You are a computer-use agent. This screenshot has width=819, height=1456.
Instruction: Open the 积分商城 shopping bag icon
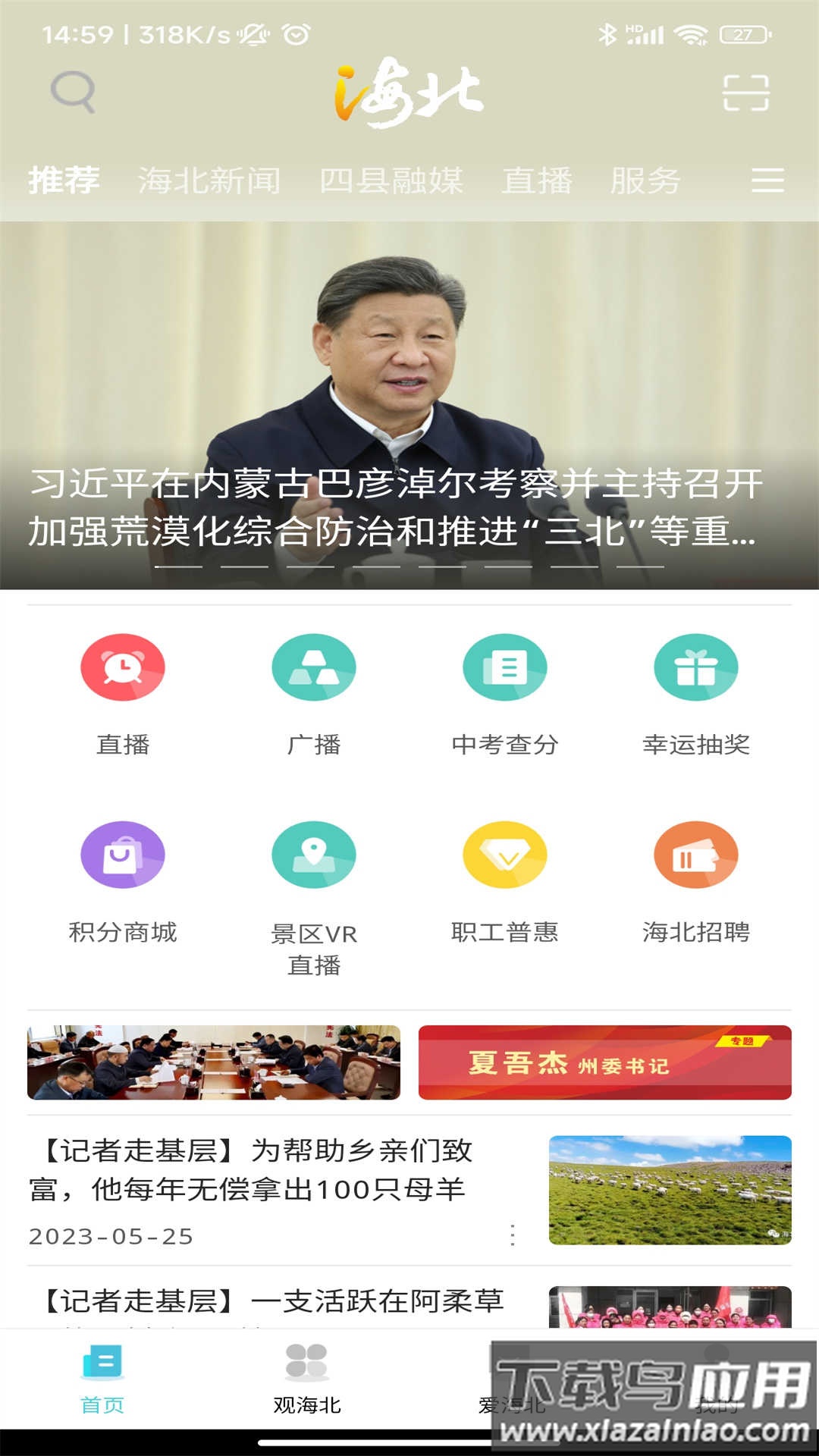pos(122,853)
